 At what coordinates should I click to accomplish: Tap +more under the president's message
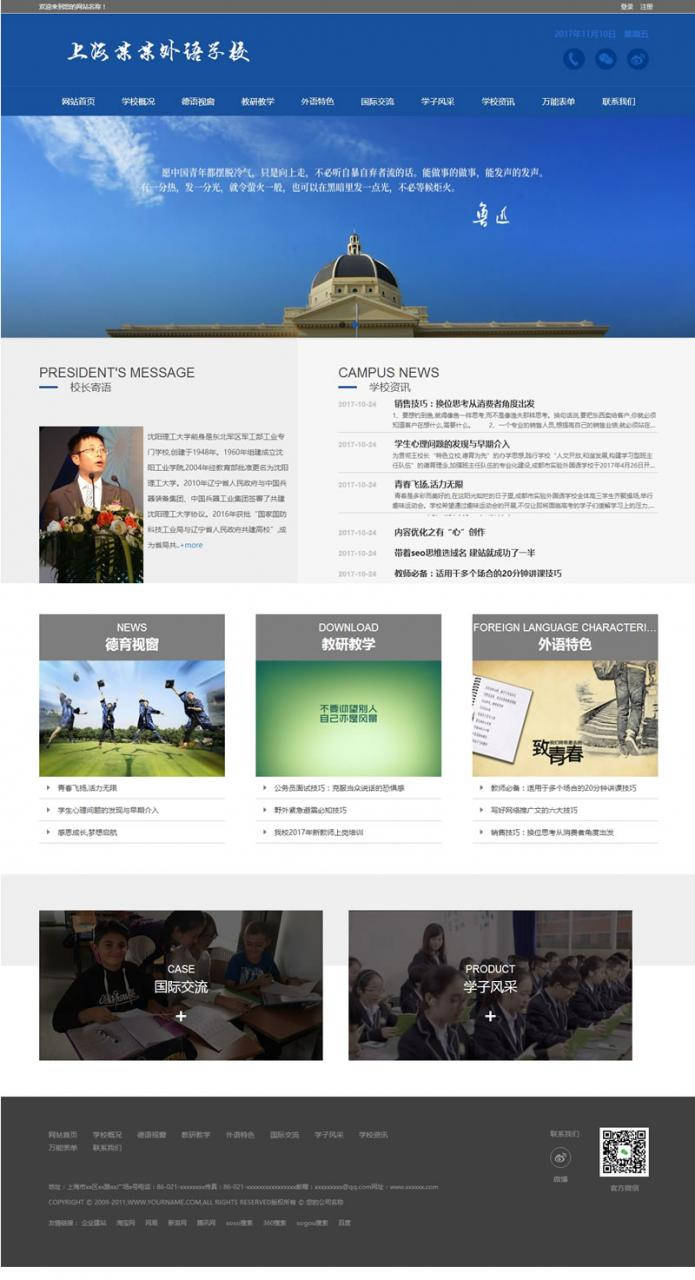point(191,545)
